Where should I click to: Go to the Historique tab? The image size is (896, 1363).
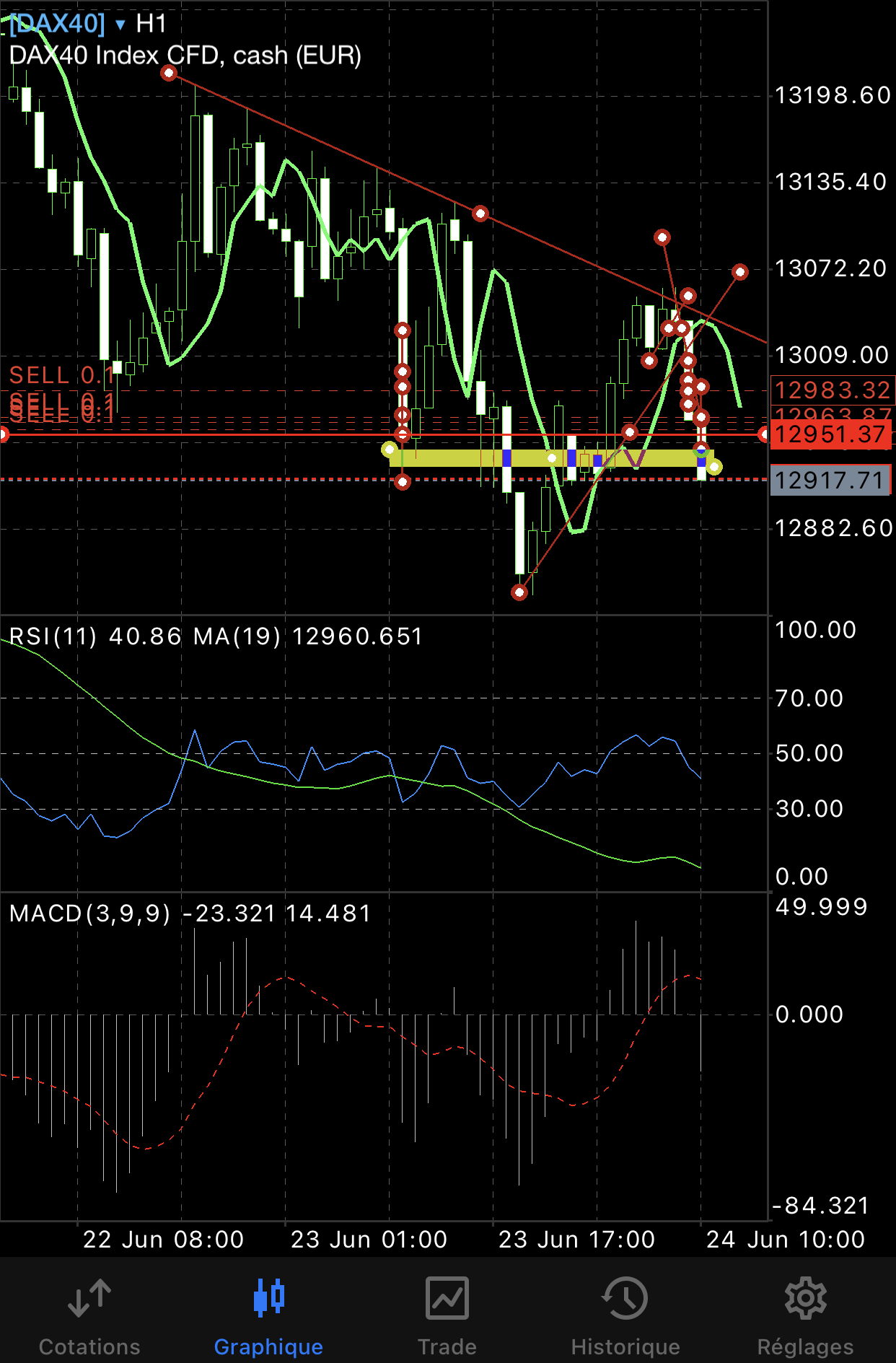tap(625, 1315)
